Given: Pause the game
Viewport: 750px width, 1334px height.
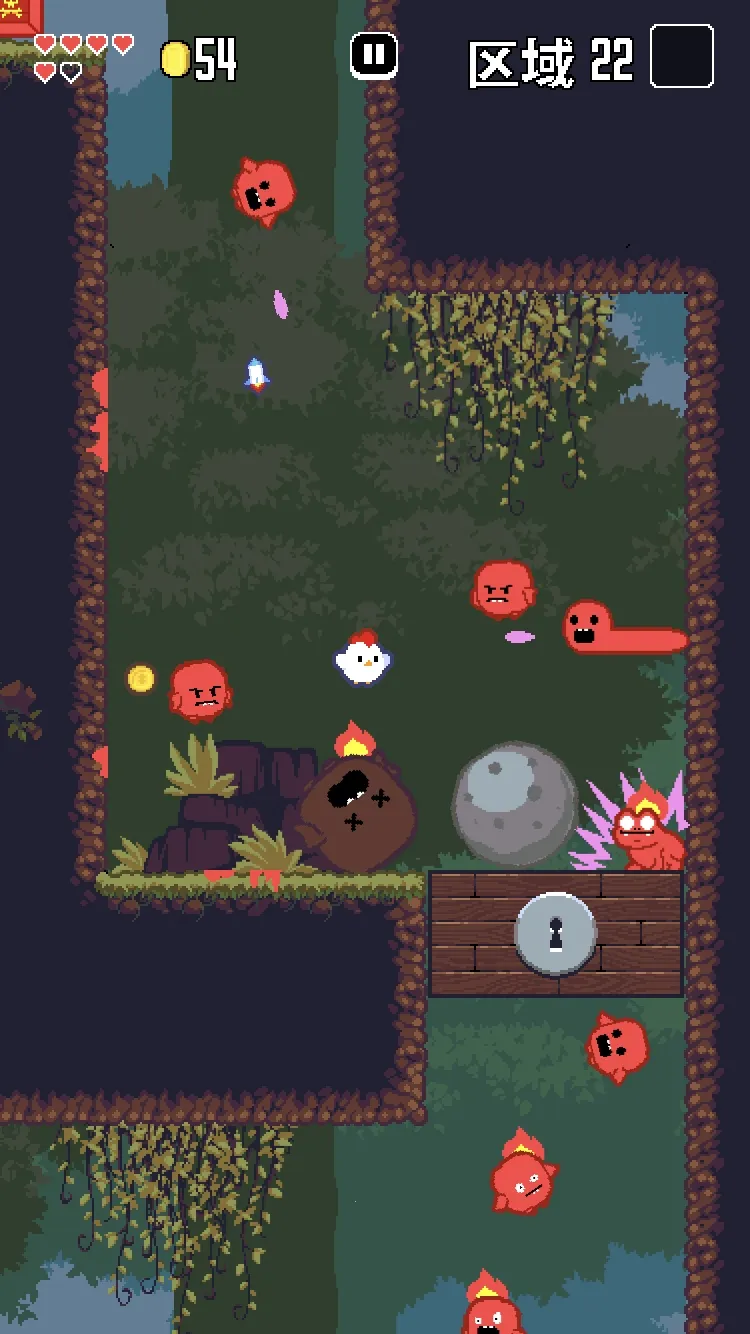Looking at the screenshot, I should 374,56.
